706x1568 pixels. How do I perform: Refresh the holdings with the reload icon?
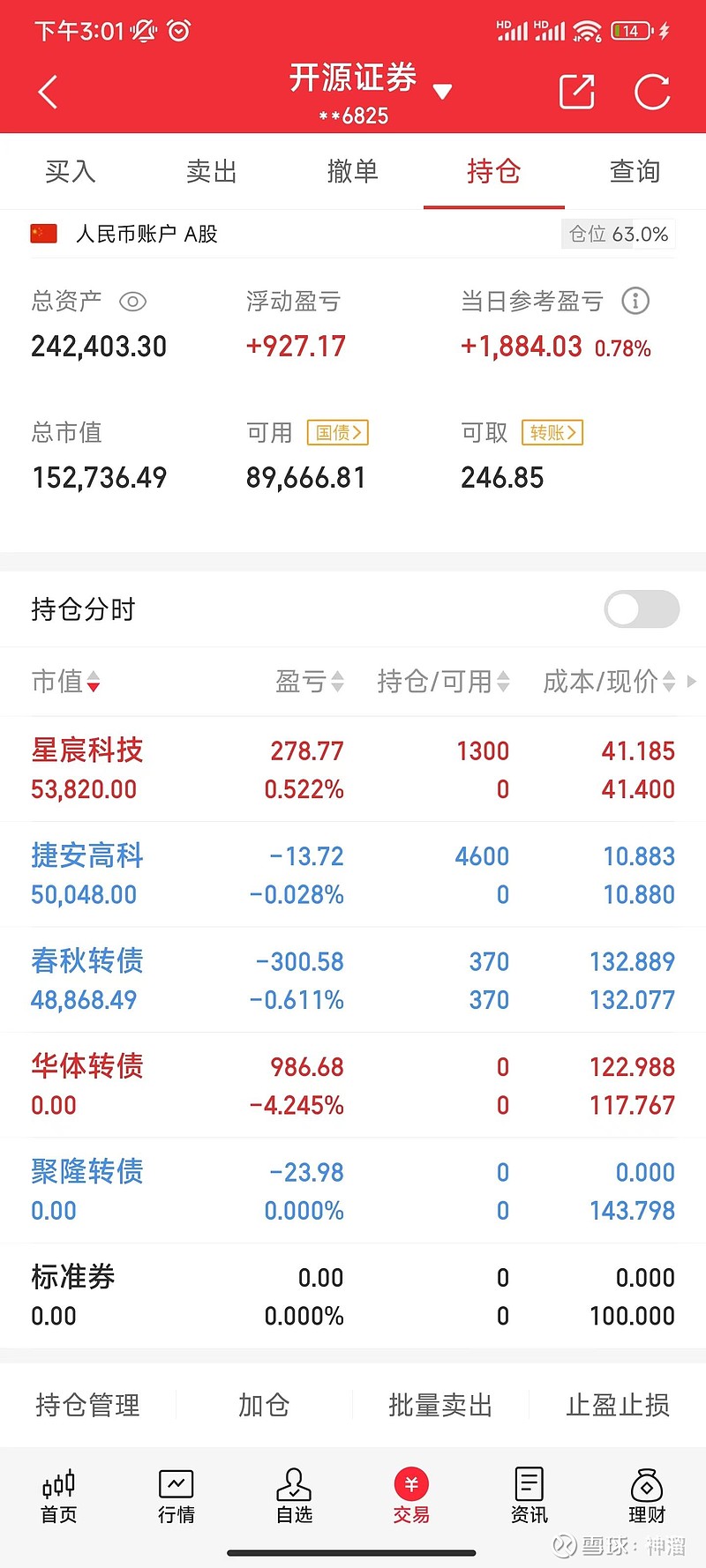click(x=653, y=92)
